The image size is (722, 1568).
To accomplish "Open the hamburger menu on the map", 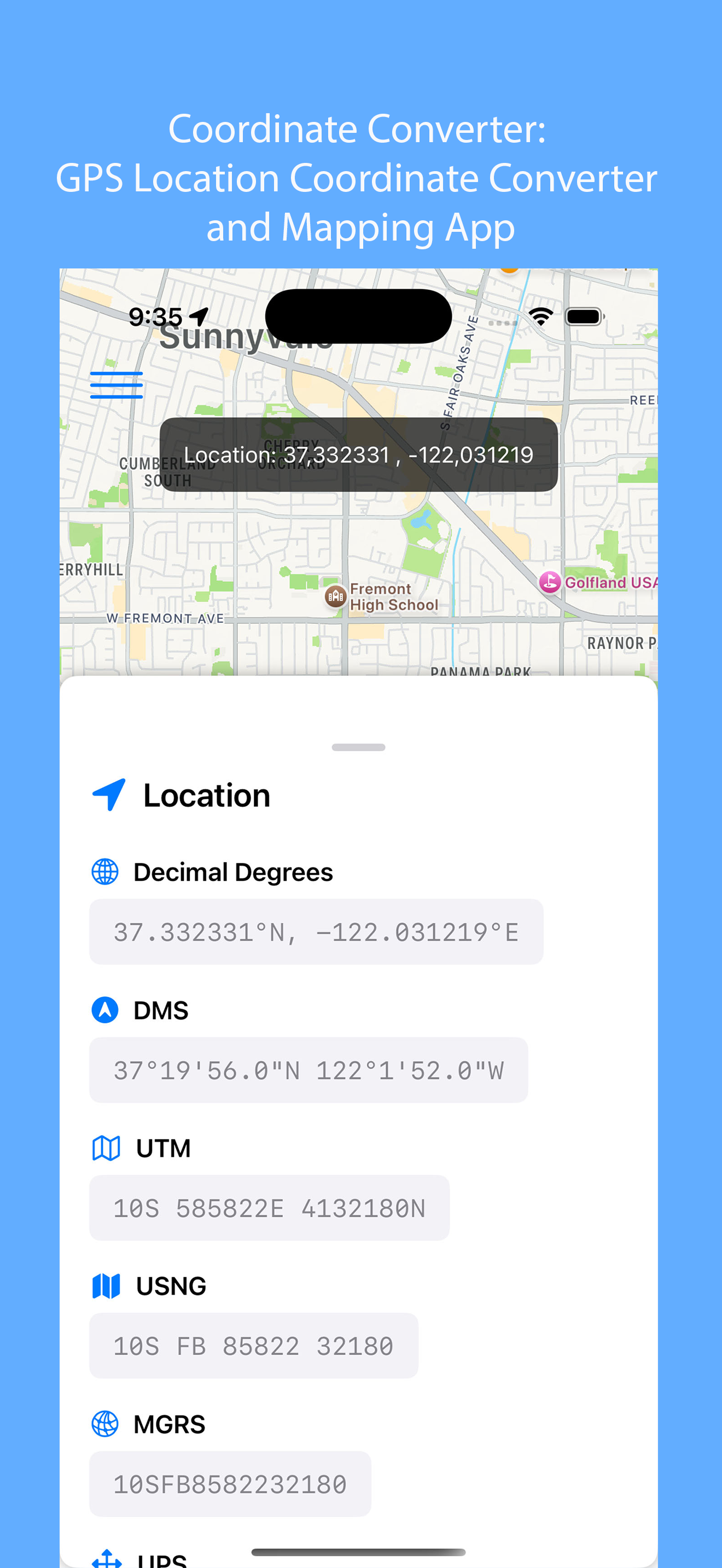I will click(x=117, y=384).
